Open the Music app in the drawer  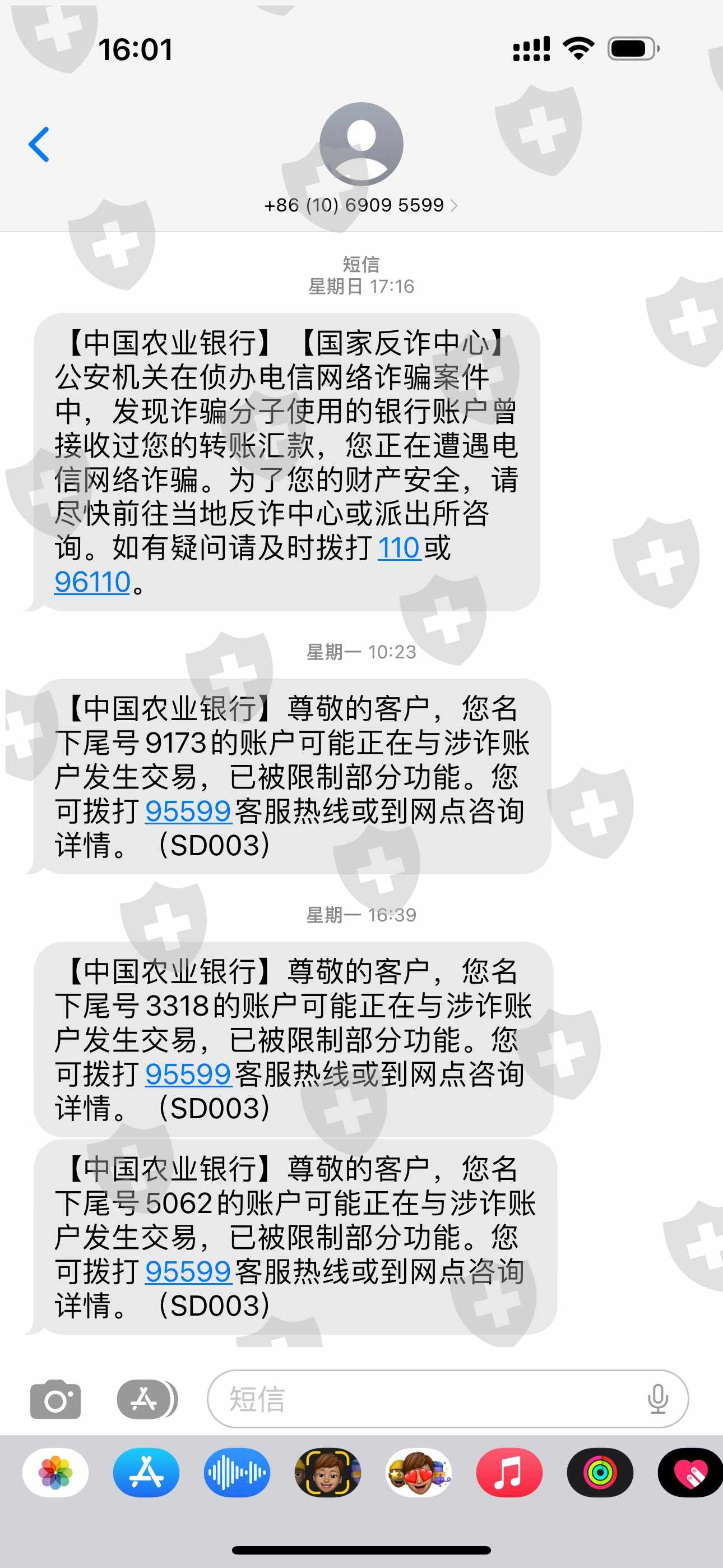pos(509,1473)
